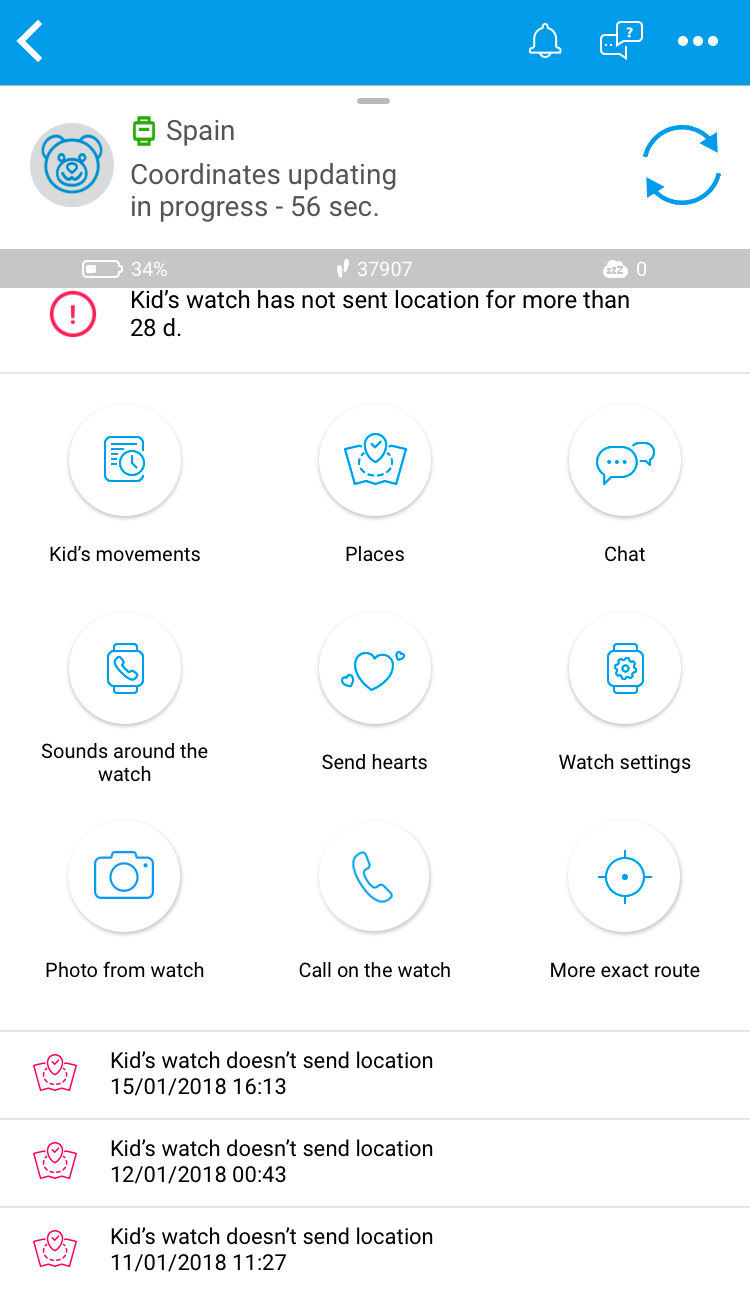Open Kid's movements
This screenshot has height=1291, width=750.
click(x=125, y=461)
